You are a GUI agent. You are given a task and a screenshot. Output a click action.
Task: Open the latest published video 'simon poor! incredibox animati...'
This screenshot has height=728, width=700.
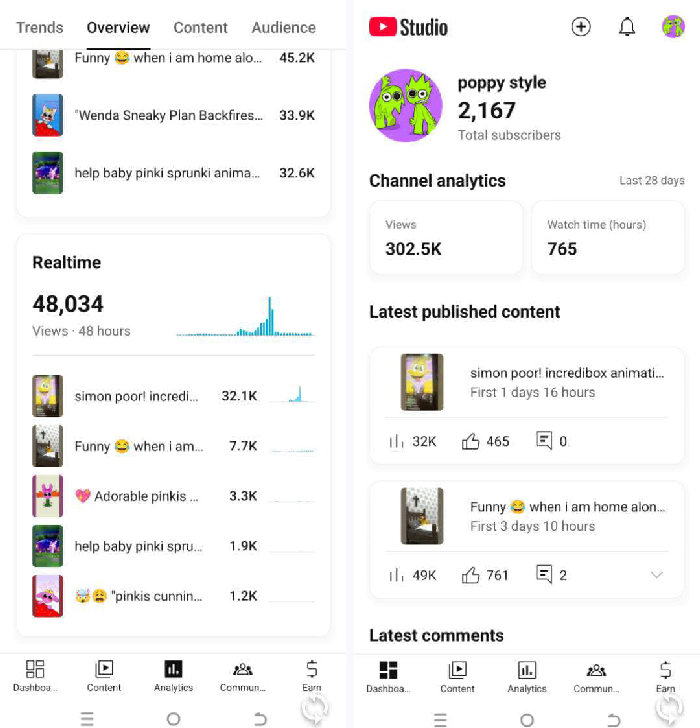coord(566,381)
